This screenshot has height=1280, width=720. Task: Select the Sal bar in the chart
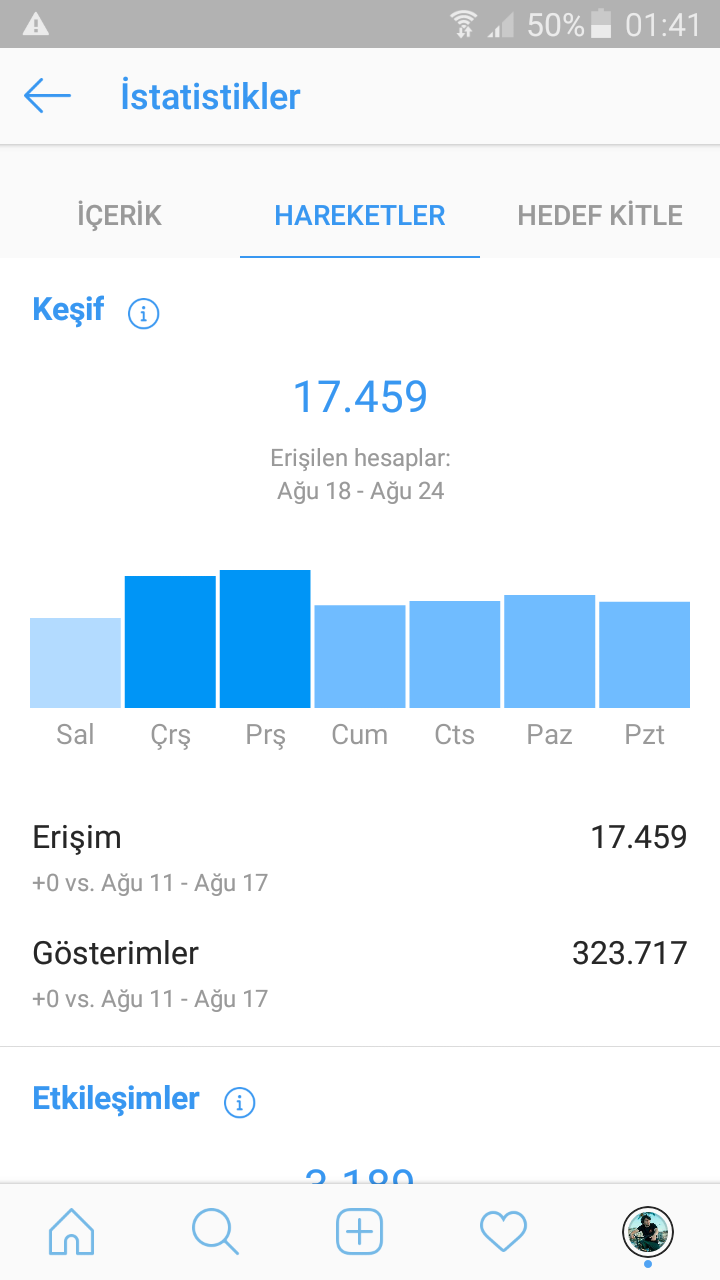click(x=75, y=663)
